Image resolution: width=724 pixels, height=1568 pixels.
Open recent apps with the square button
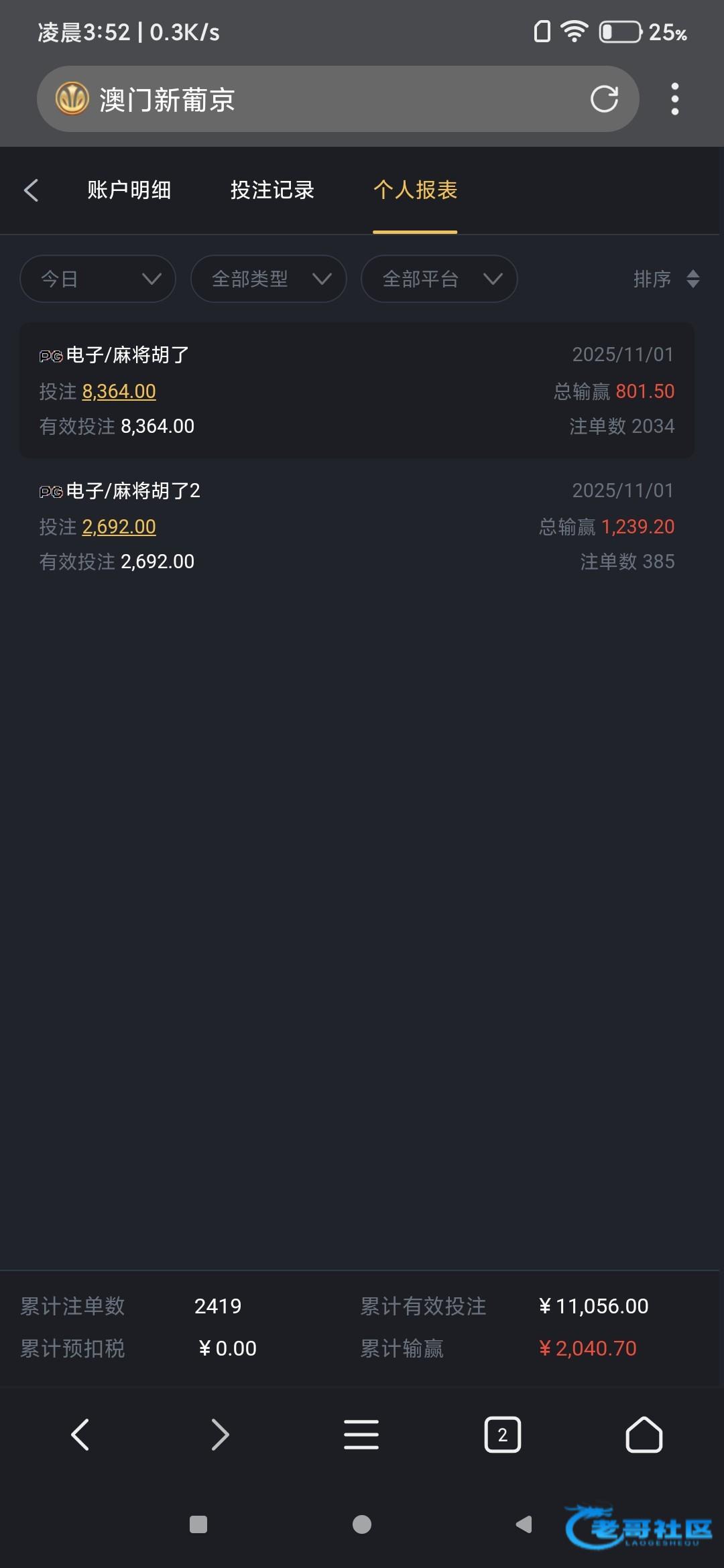[198, 1524]
